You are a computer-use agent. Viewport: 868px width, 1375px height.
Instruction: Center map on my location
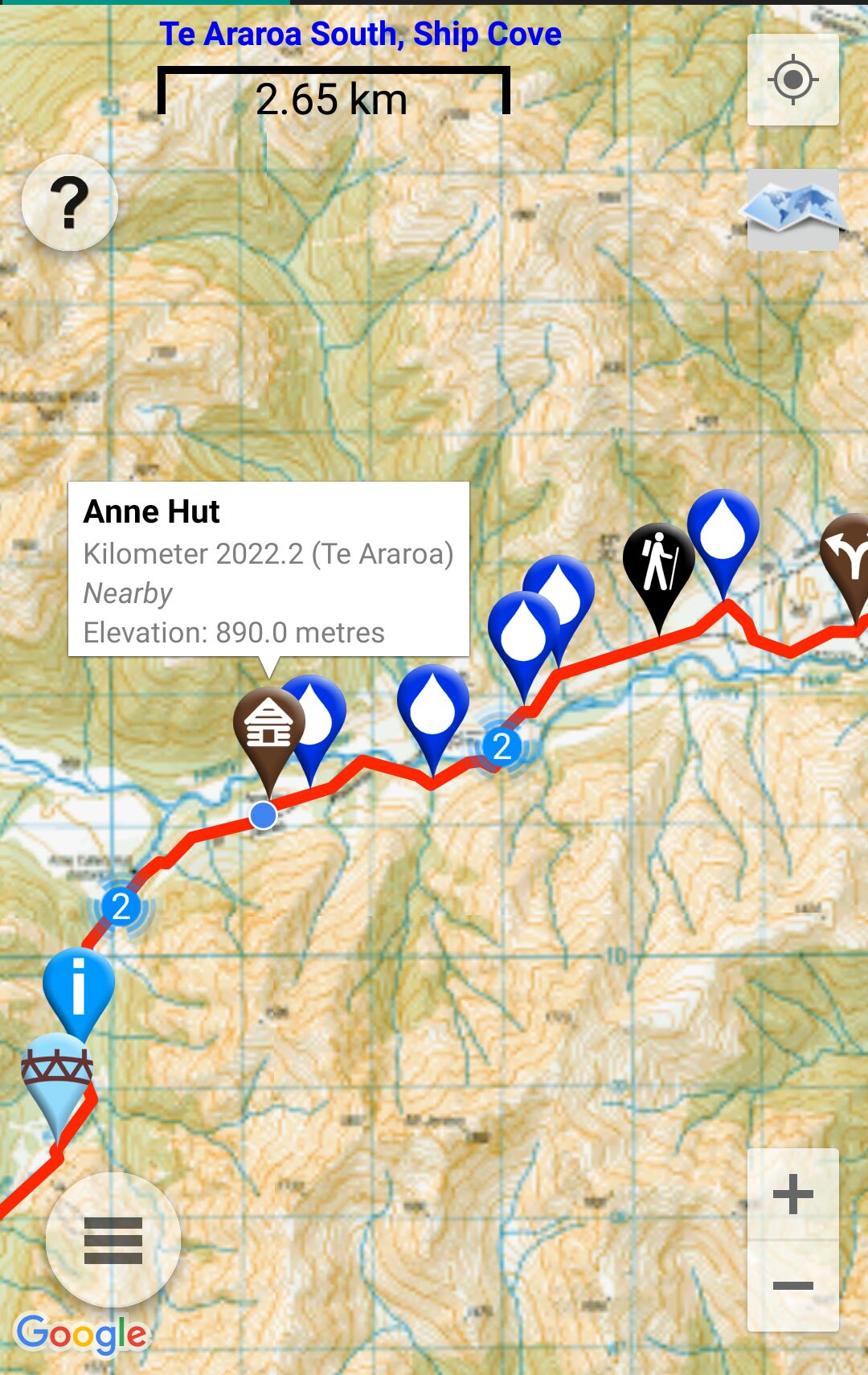tap(792, 80)
